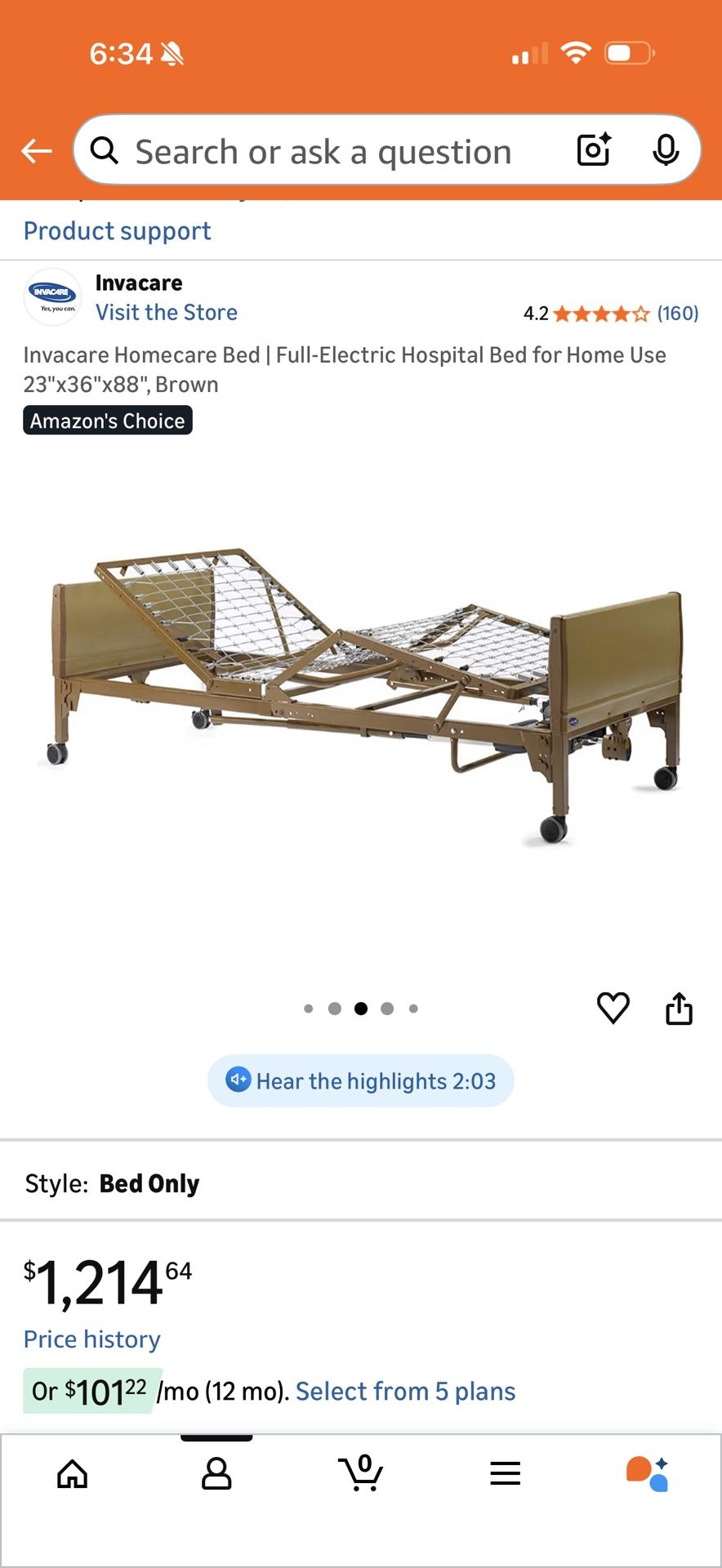Tap the back arrow to return
The height and width of the screenshot is (1568, 722).
pos(36,150)
